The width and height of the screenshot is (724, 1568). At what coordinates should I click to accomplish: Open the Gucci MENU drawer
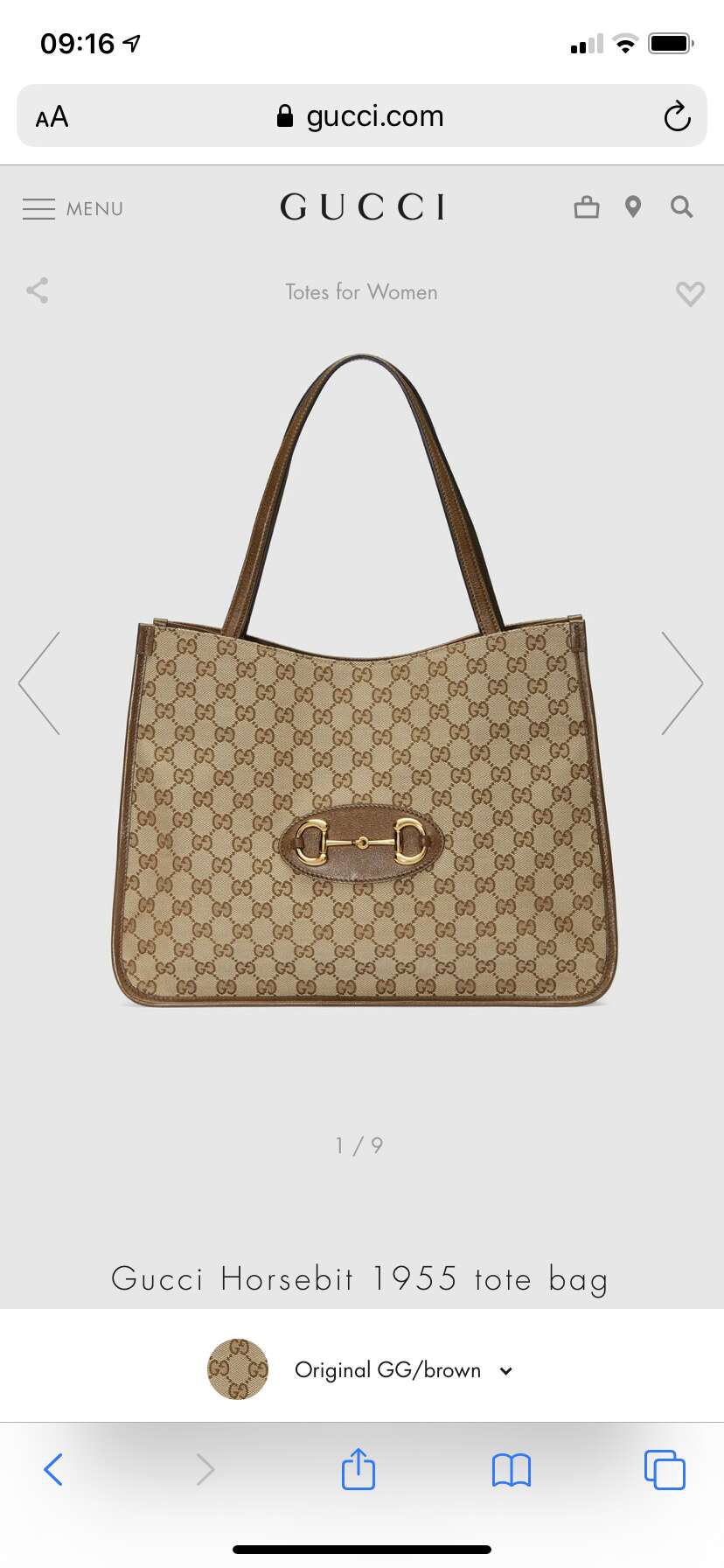pyautogui.click(x=73, y=209)
